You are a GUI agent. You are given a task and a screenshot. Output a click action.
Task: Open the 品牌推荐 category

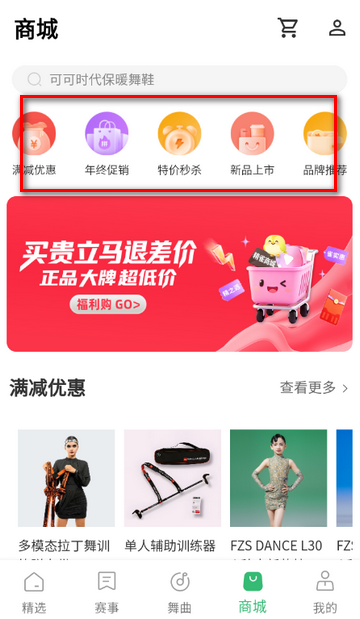325,144
